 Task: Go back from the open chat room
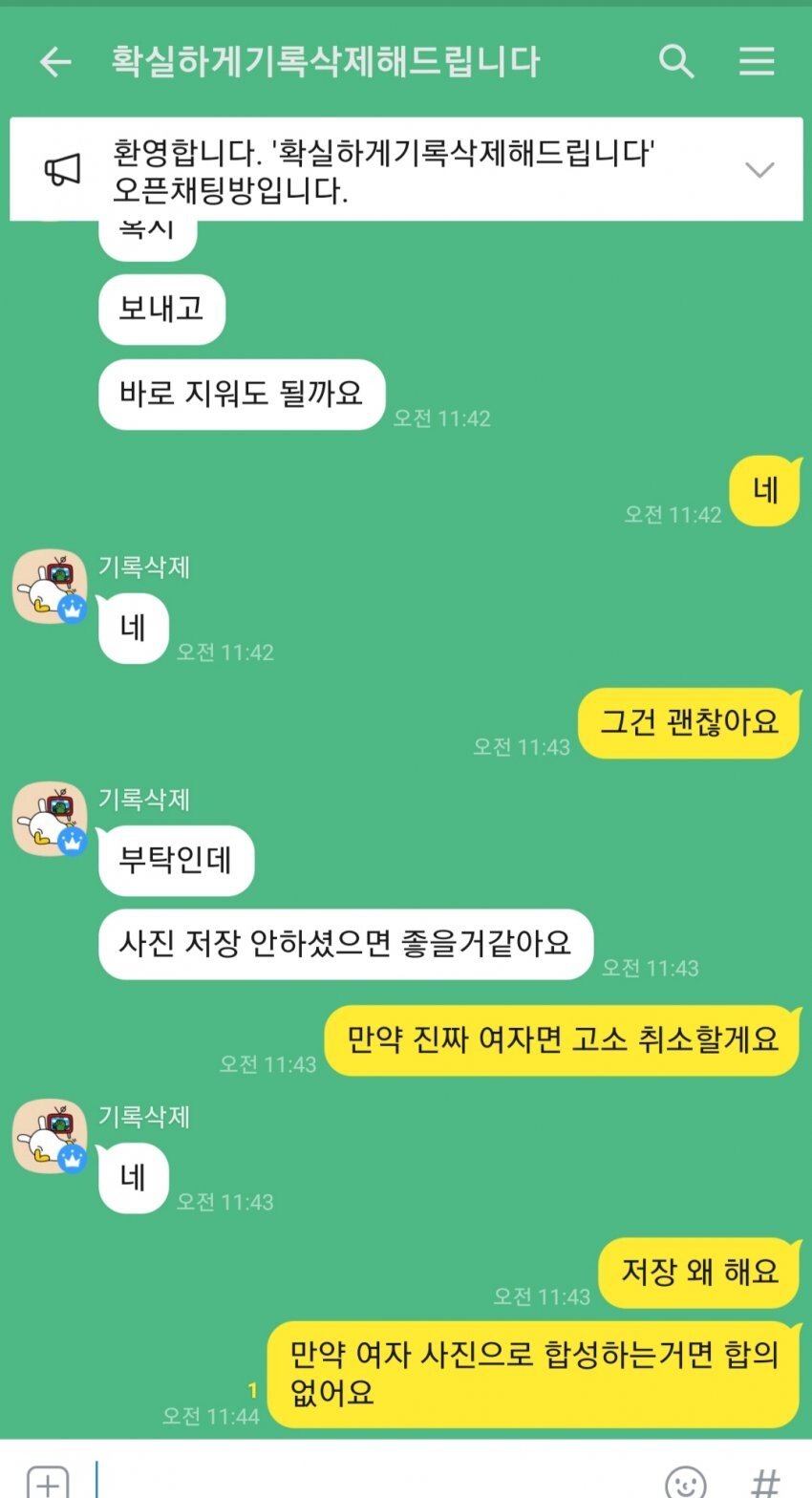pyautogui.click(x=55, y=62)
